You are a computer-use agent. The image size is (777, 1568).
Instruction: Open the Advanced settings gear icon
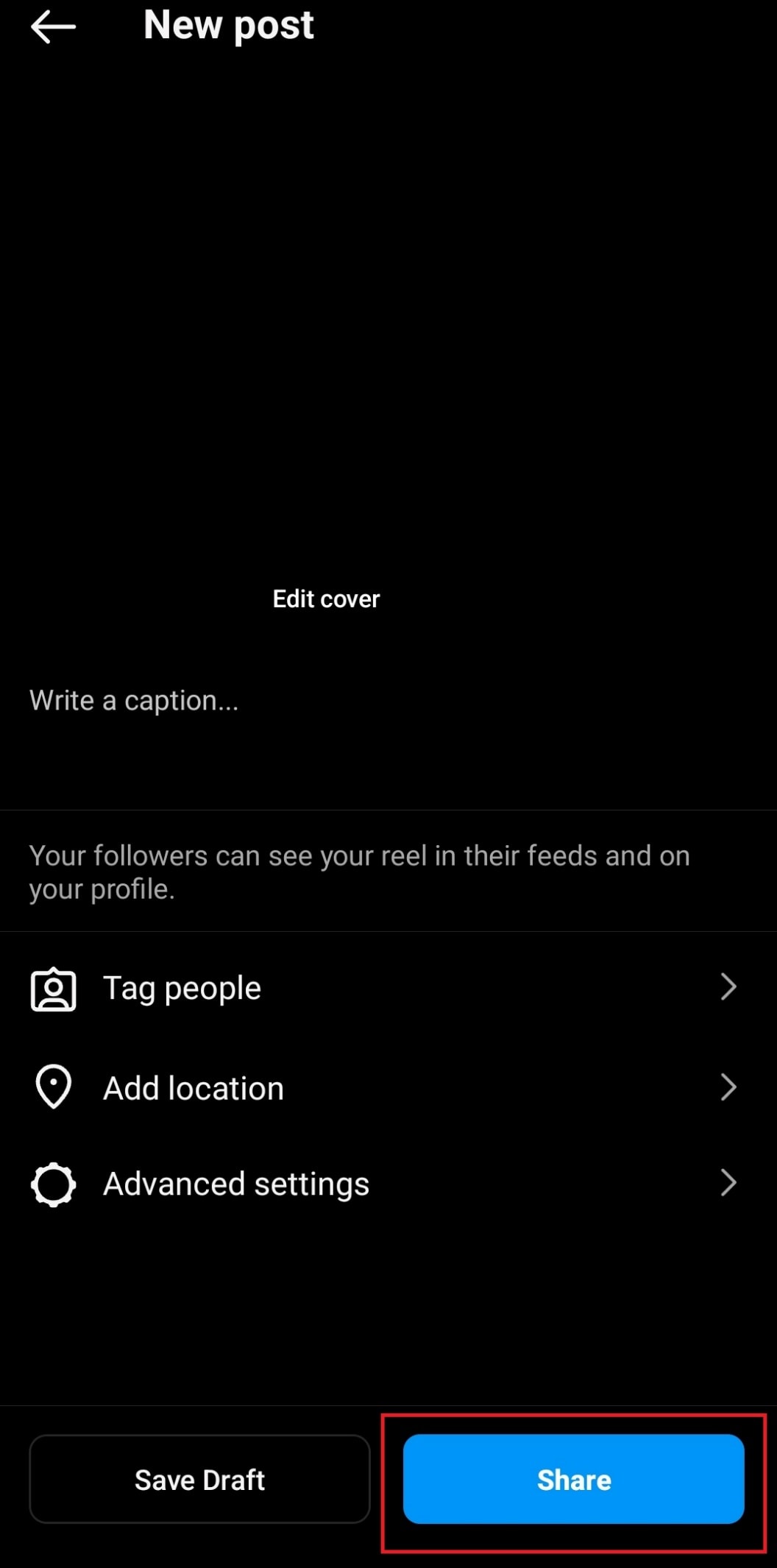tap(52, 1184)
